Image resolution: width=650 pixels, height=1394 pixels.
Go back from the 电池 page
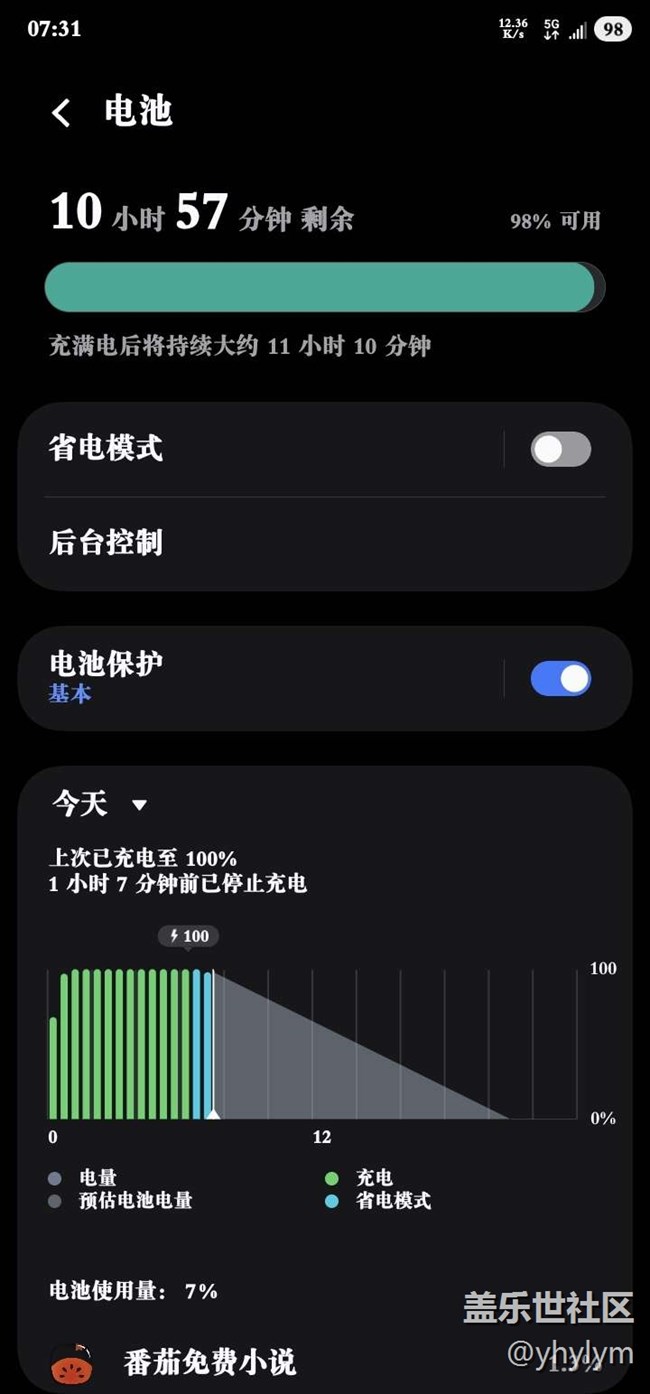pos(61,112)
